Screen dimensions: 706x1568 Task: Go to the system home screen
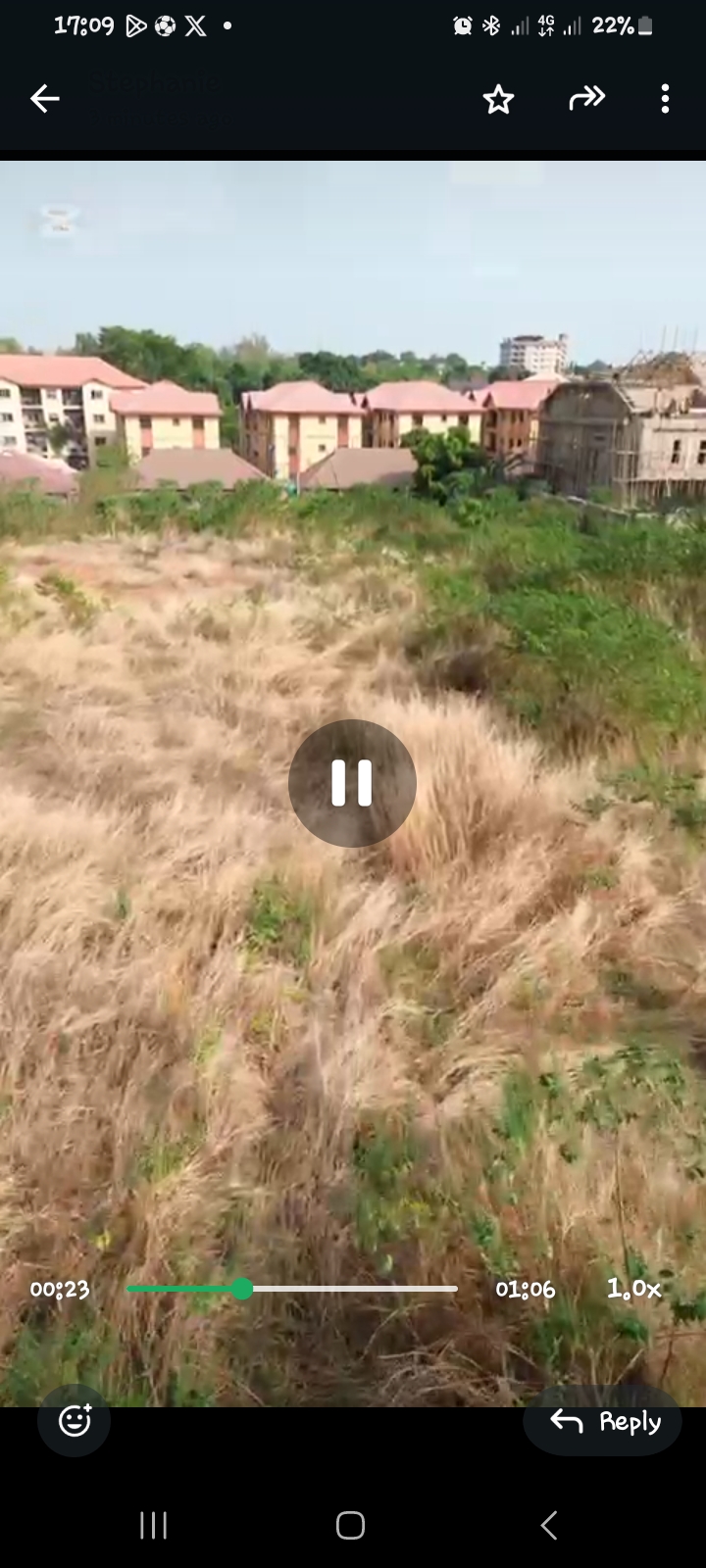point(351,1525)
